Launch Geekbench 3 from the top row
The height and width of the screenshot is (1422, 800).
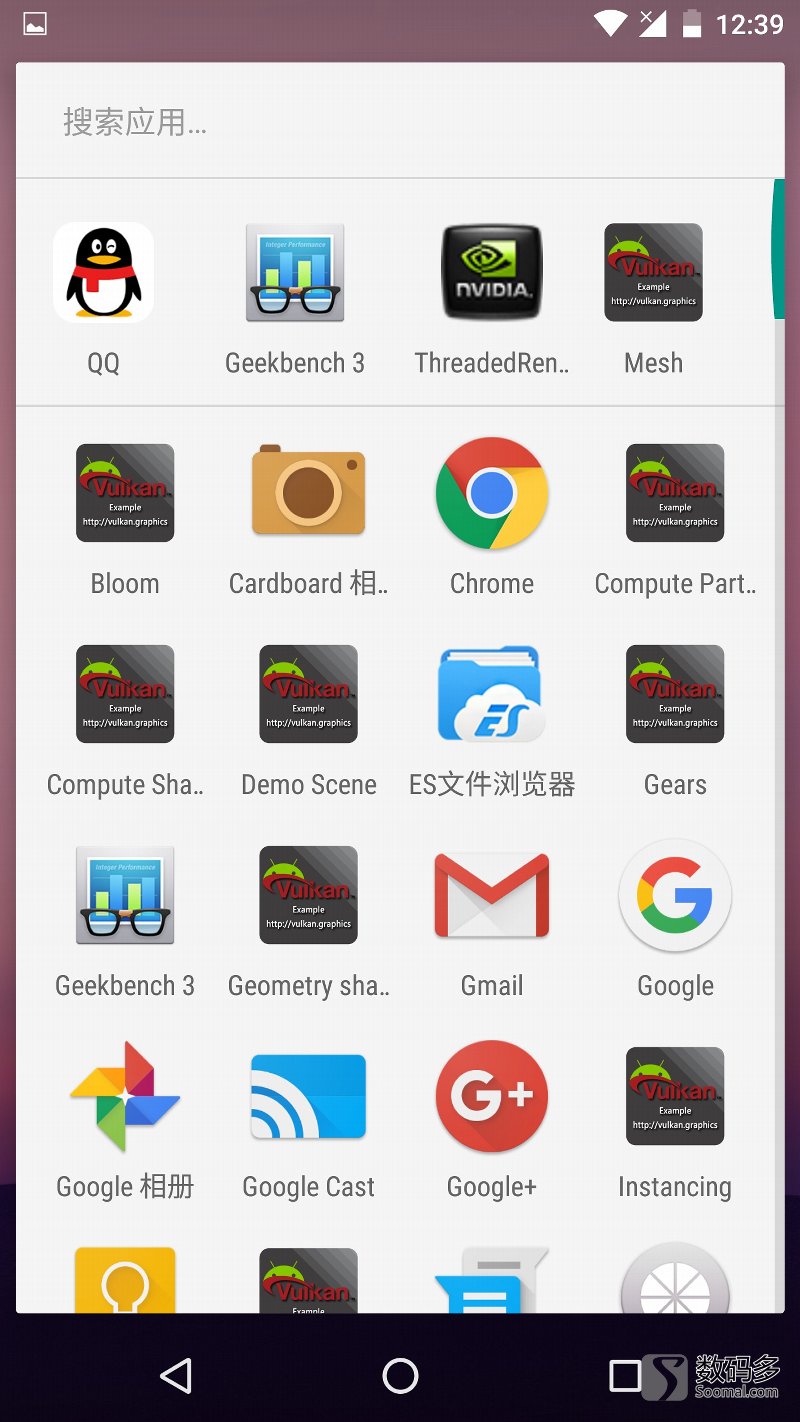[295, 272]
